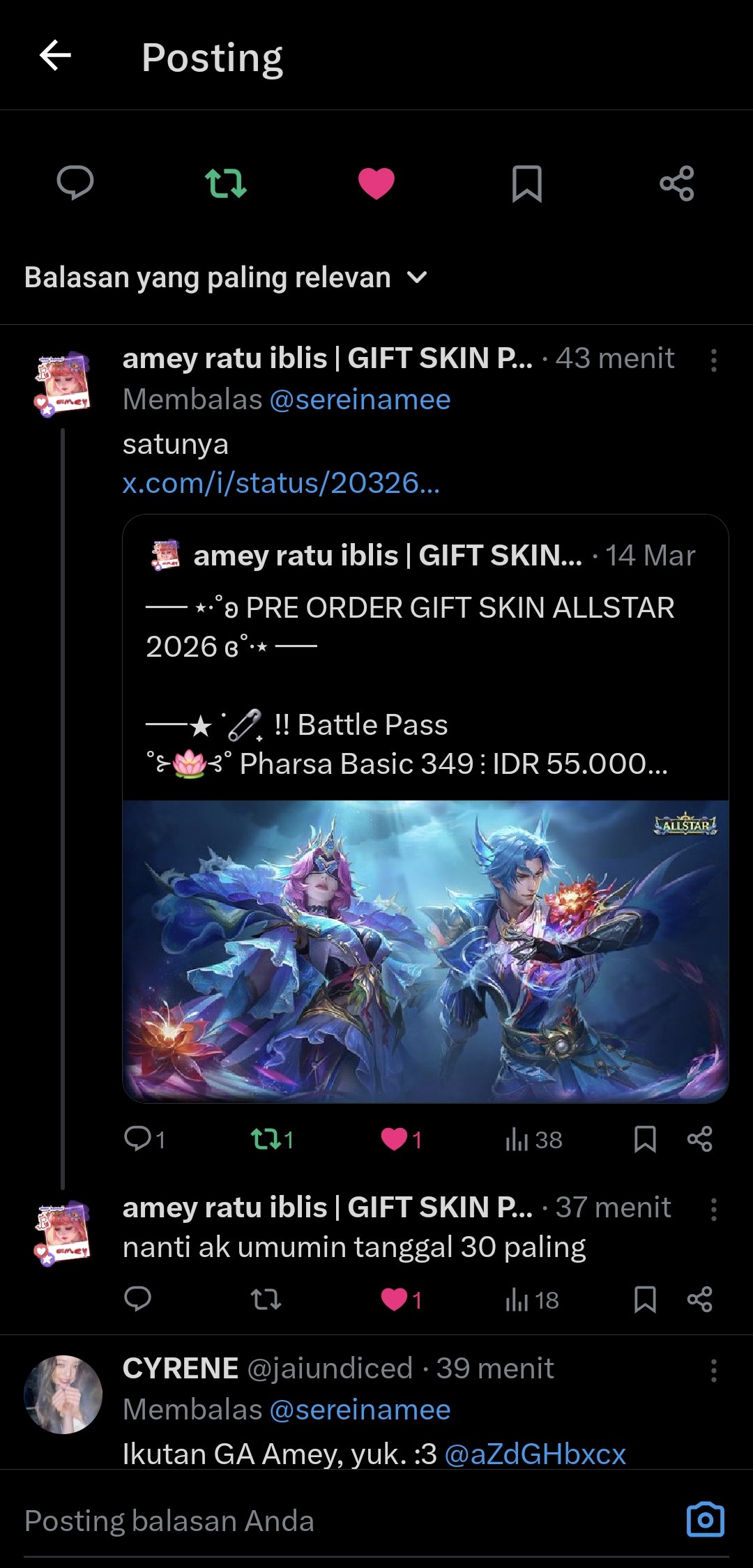Viewport: 753px width, 1568px height.
Task: Open the @aZdGHbxcx mention link
Action: (535, 1454)
